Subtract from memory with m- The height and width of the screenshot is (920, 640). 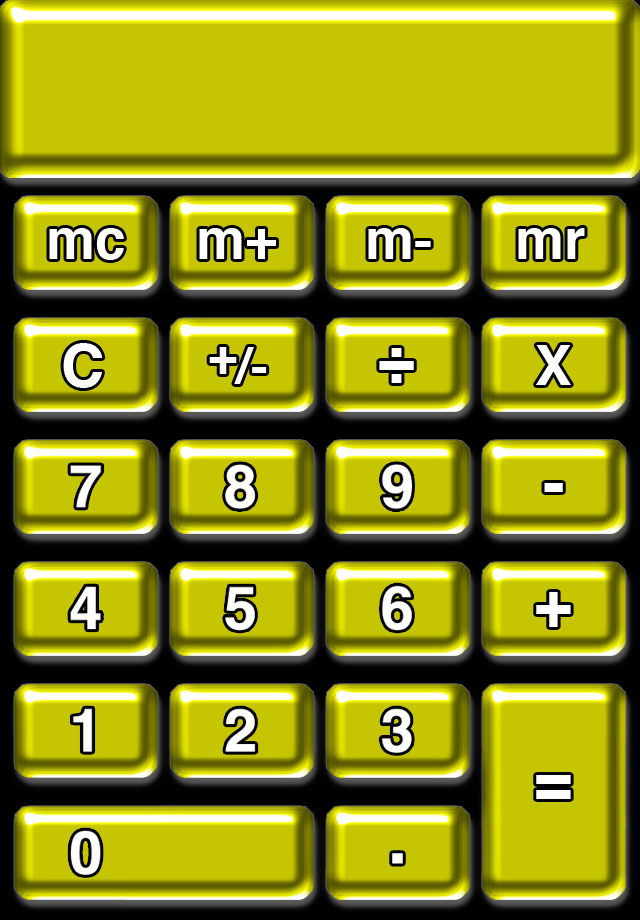click(397, 243)
